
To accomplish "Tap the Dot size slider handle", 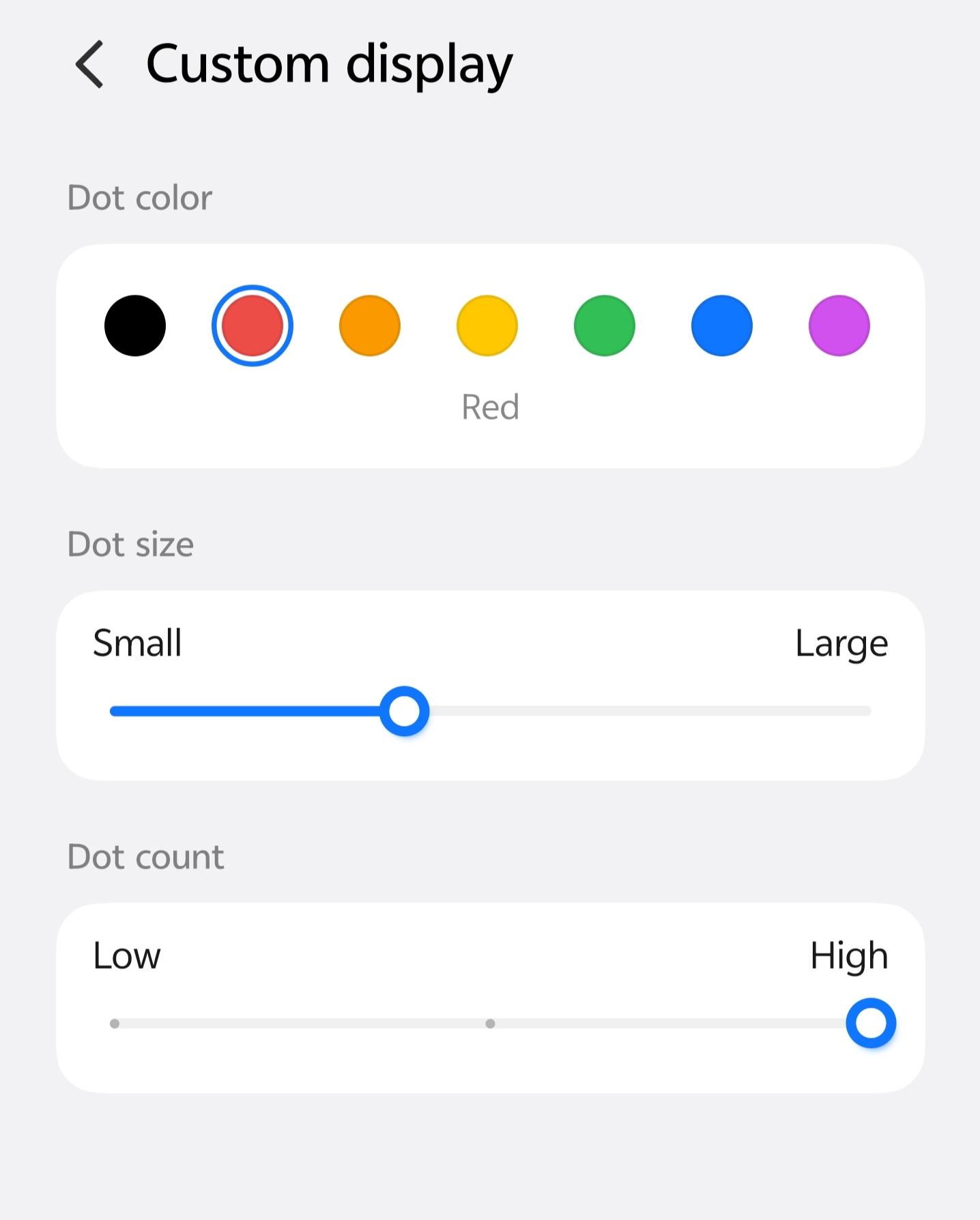I will 405,711.
